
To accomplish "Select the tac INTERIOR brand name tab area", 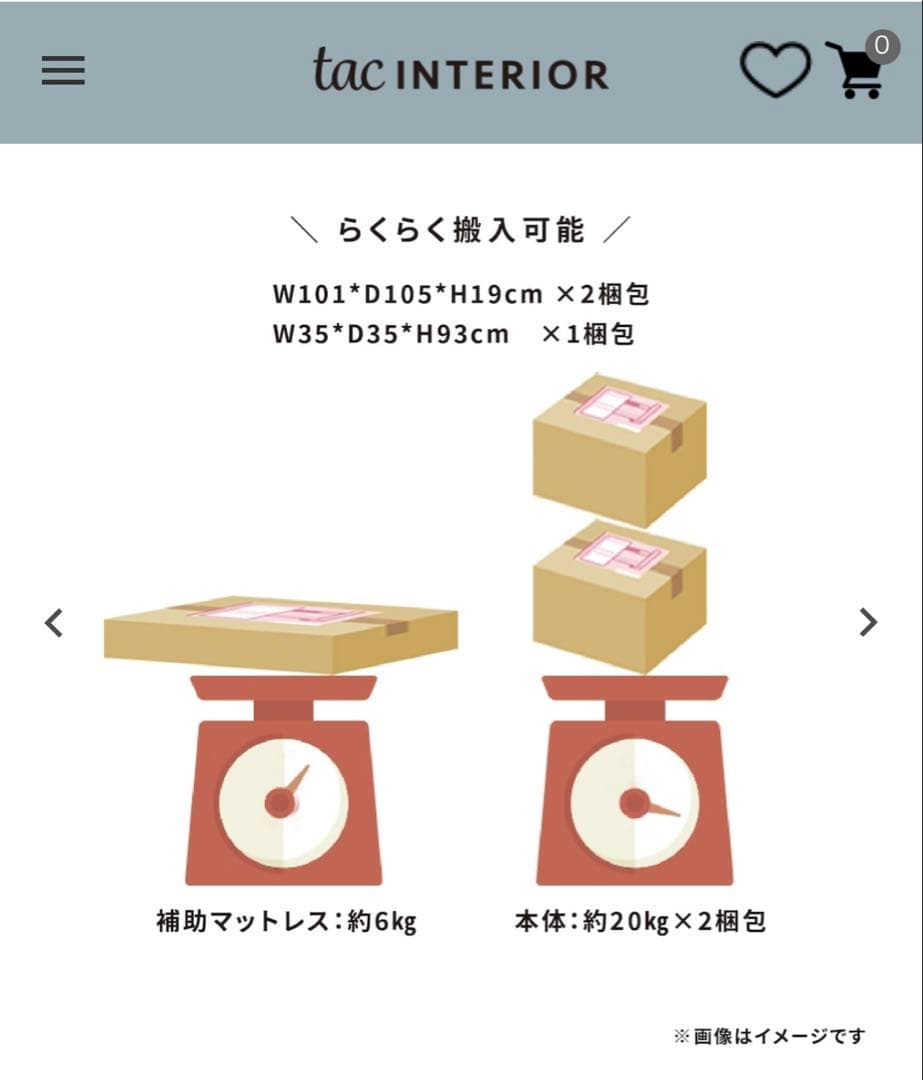I will coord(461,72).
